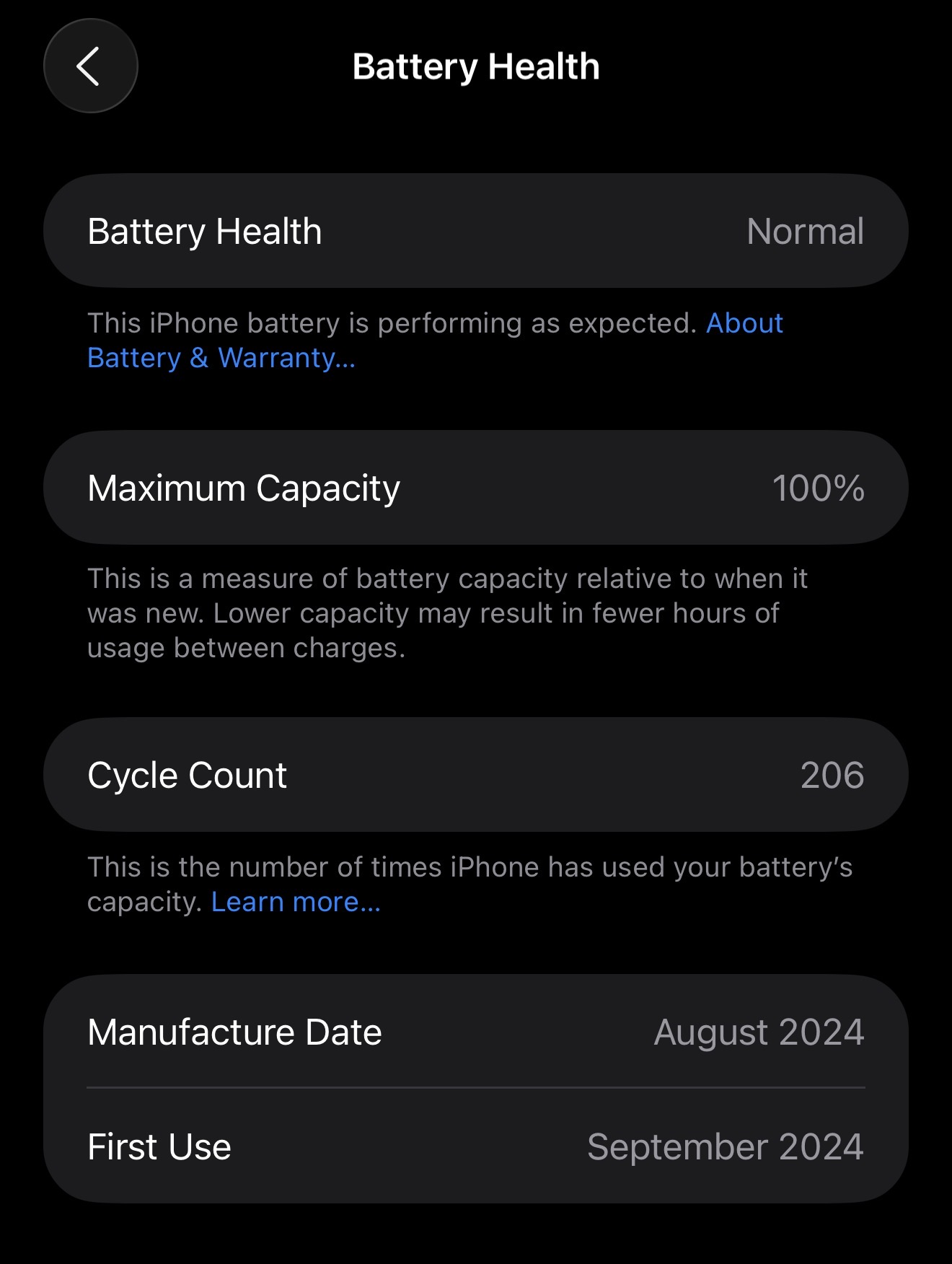This screenshot has height=1264, width=952.
Task: Open the About Battery & Warranty link
Action: point(221,358)
